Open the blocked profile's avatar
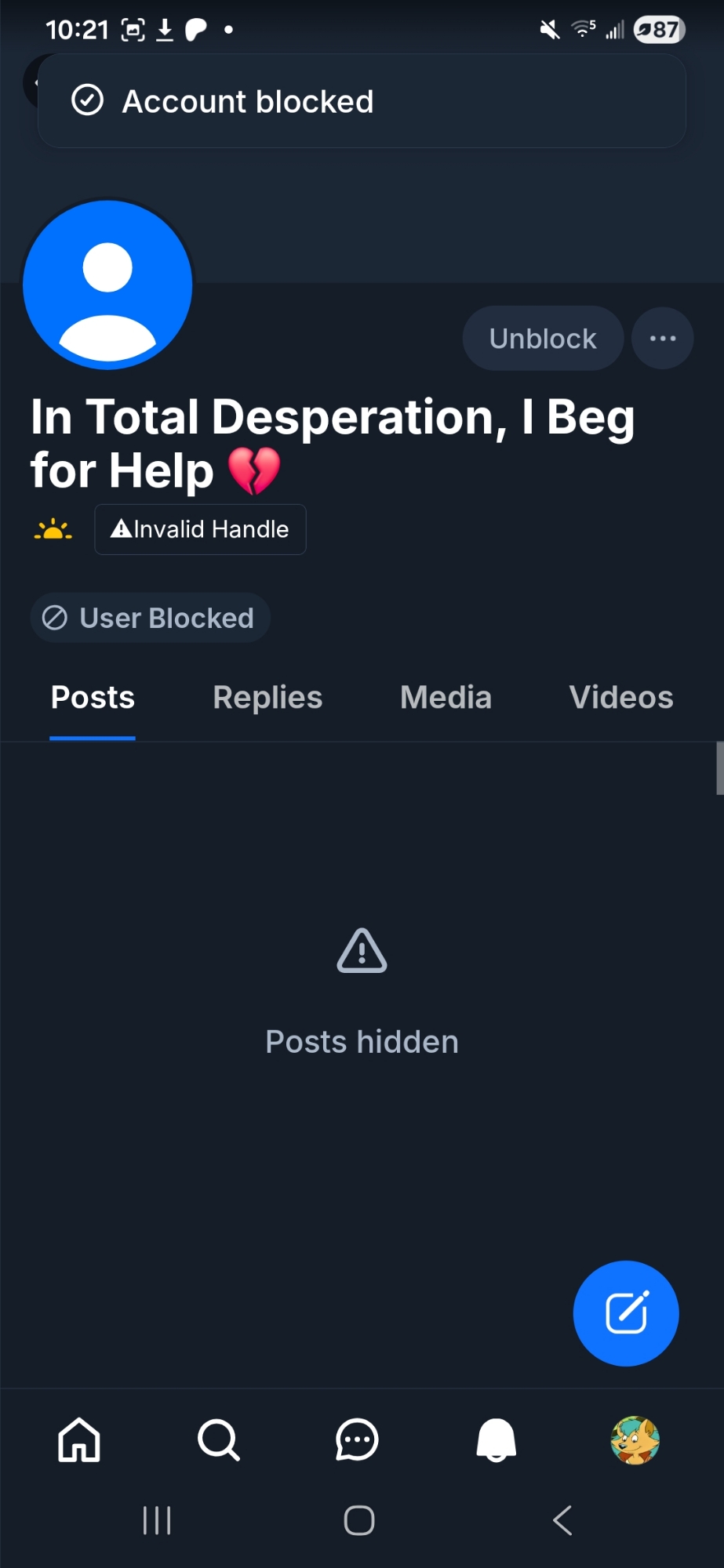Image resolution: width=724 pixels, height=1568 pixels. (107, 285)
